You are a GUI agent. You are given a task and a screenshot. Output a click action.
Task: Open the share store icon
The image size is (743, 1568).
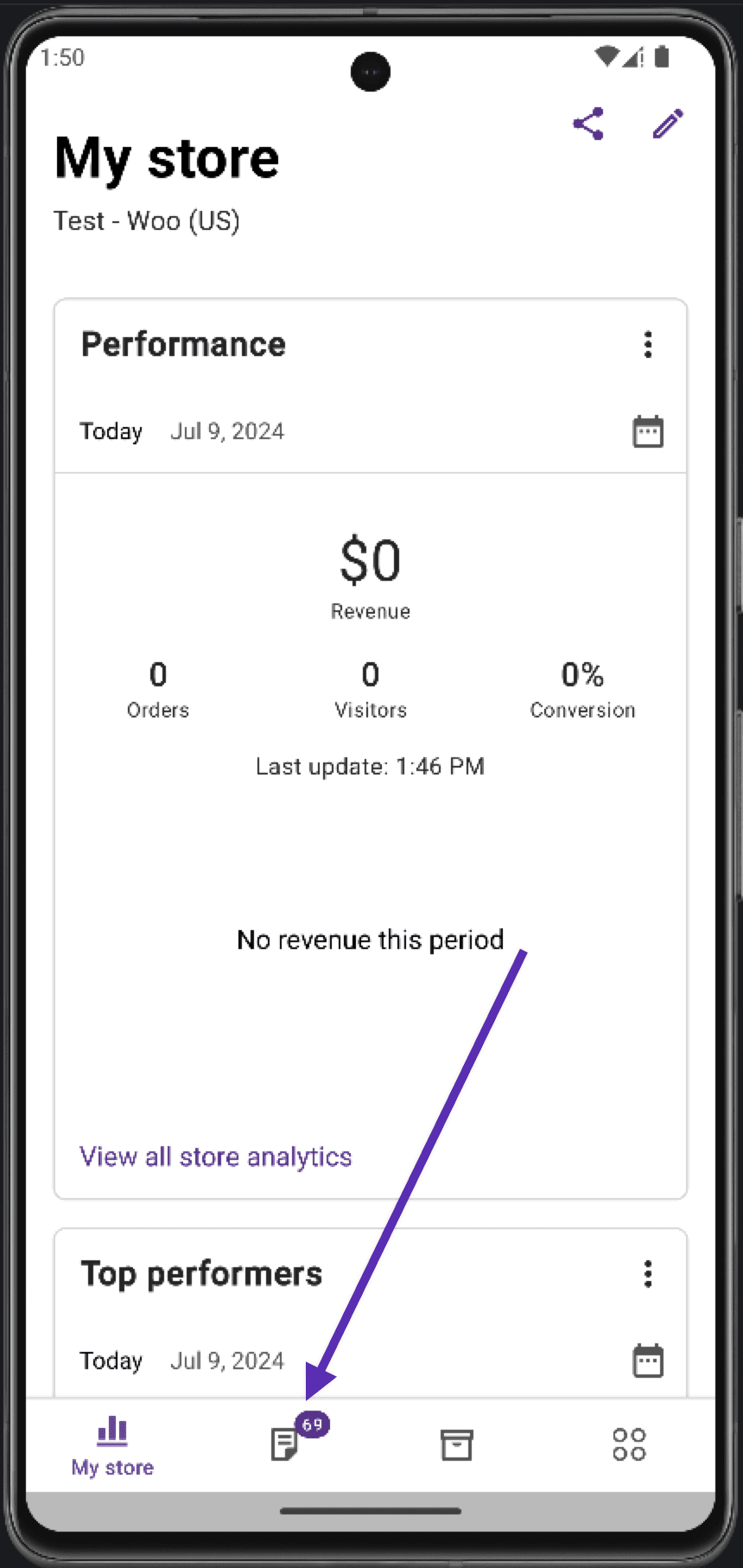point(588,124)
